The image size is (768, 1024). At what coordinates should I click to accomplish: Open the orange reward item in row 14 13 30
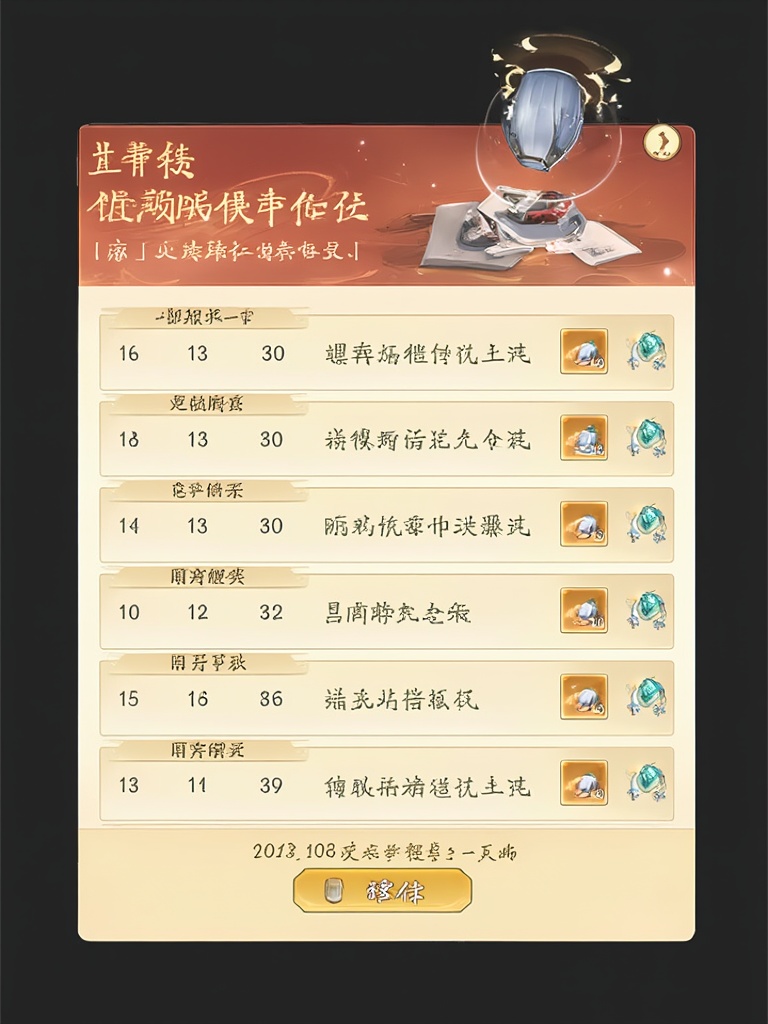click(x=584, y=524)
